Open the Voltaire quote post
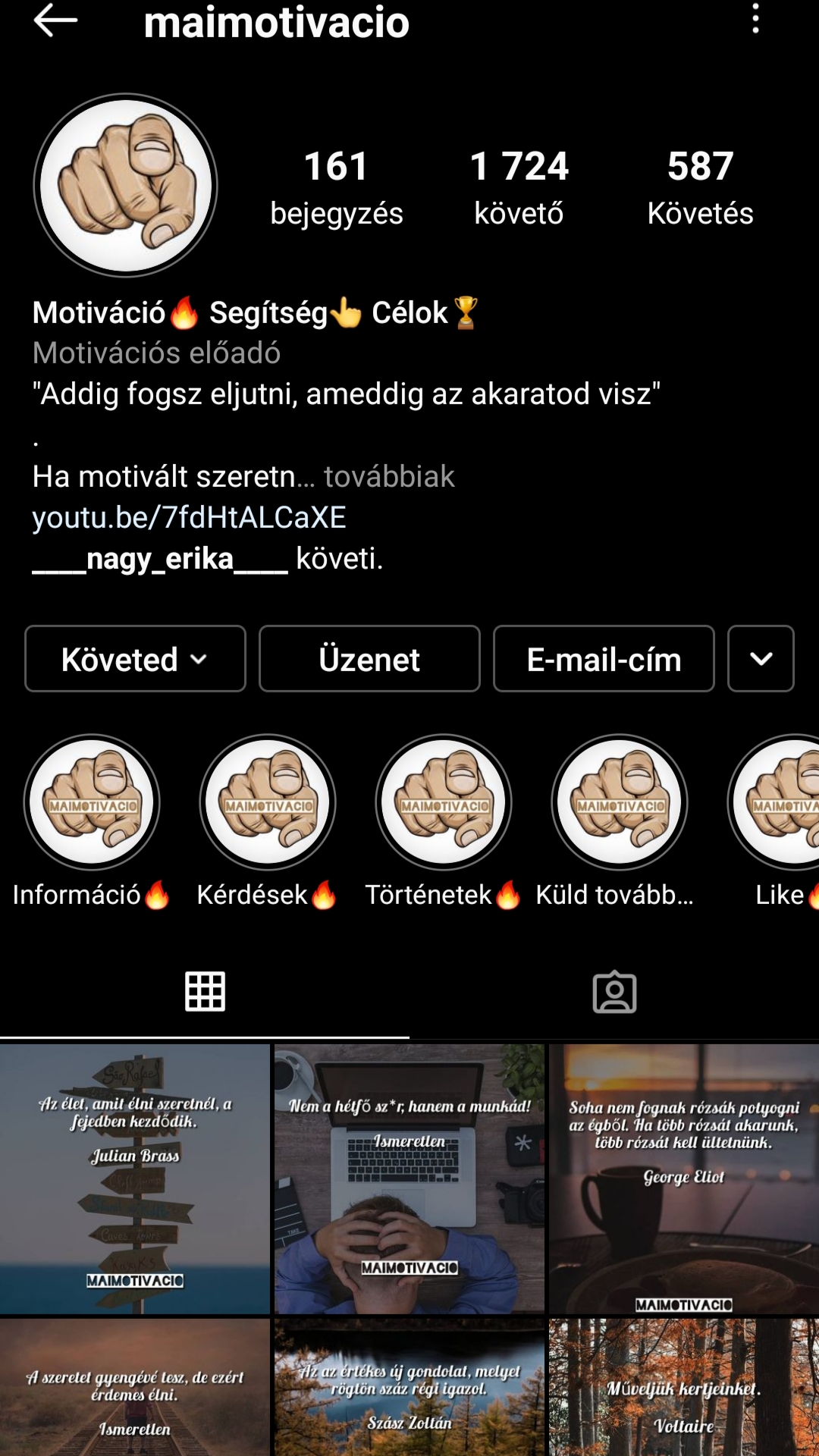 point(684,1388)
